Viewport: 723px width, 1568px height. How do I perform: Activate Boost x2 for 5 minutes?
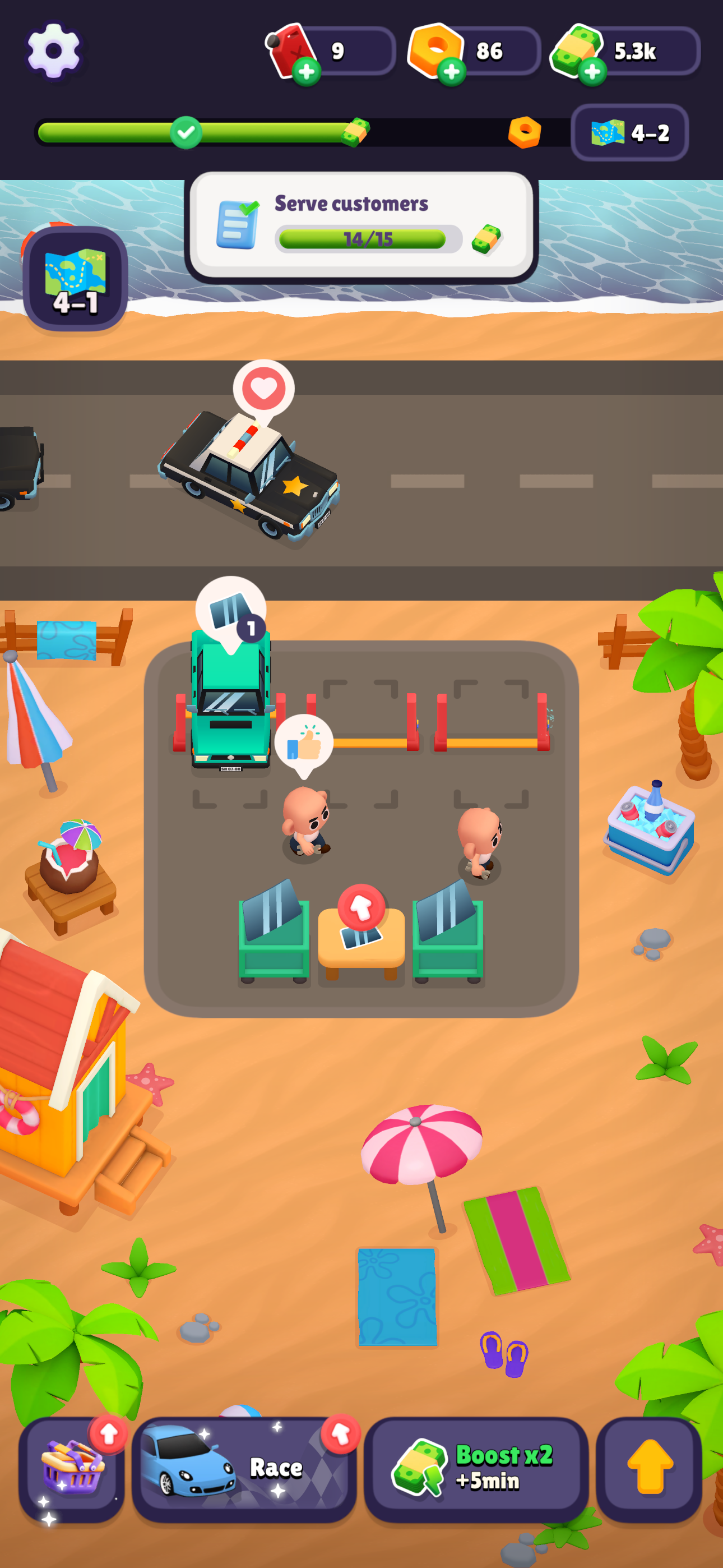click(x=475, y=1468)
